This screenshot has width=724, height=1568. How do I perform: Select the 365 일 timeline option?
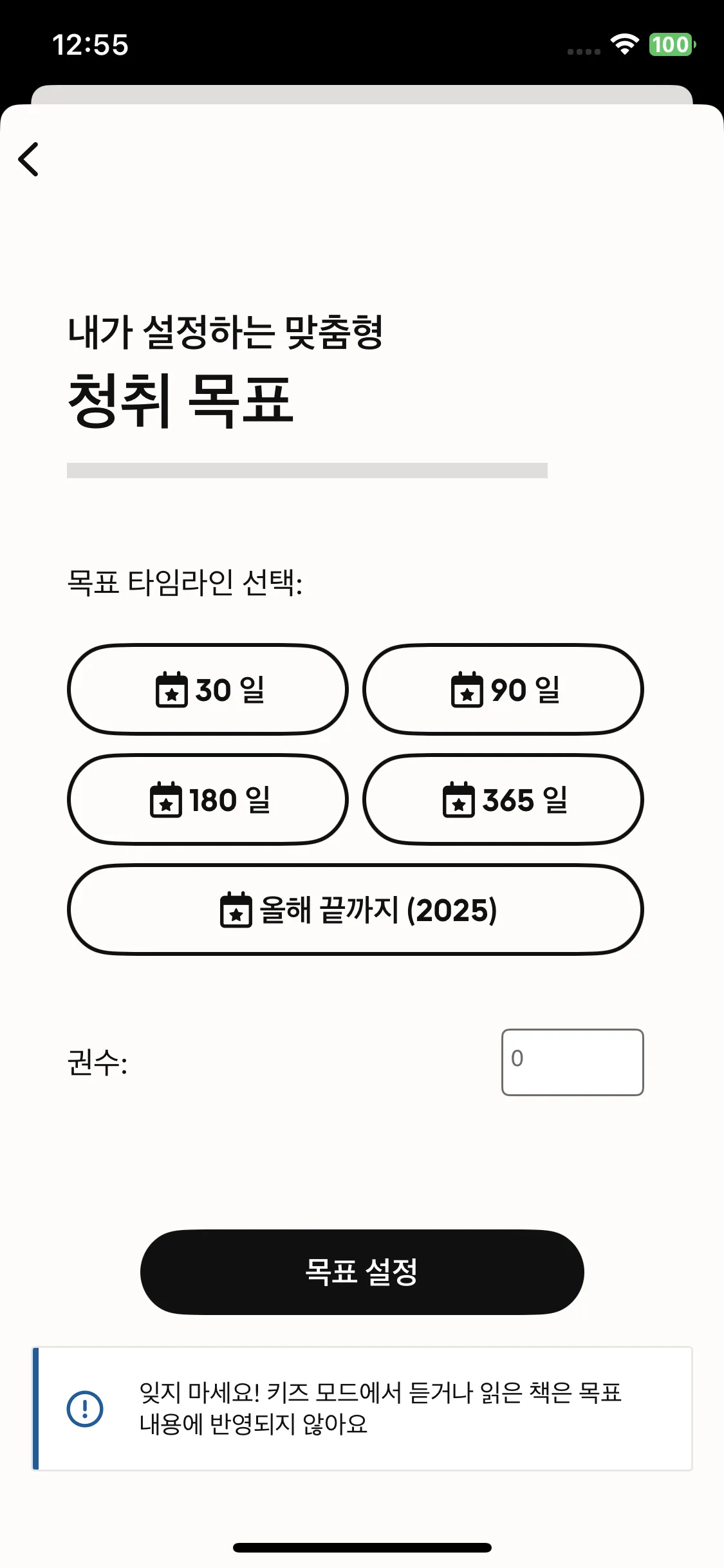pyautogui.click(x=503, y=799)
